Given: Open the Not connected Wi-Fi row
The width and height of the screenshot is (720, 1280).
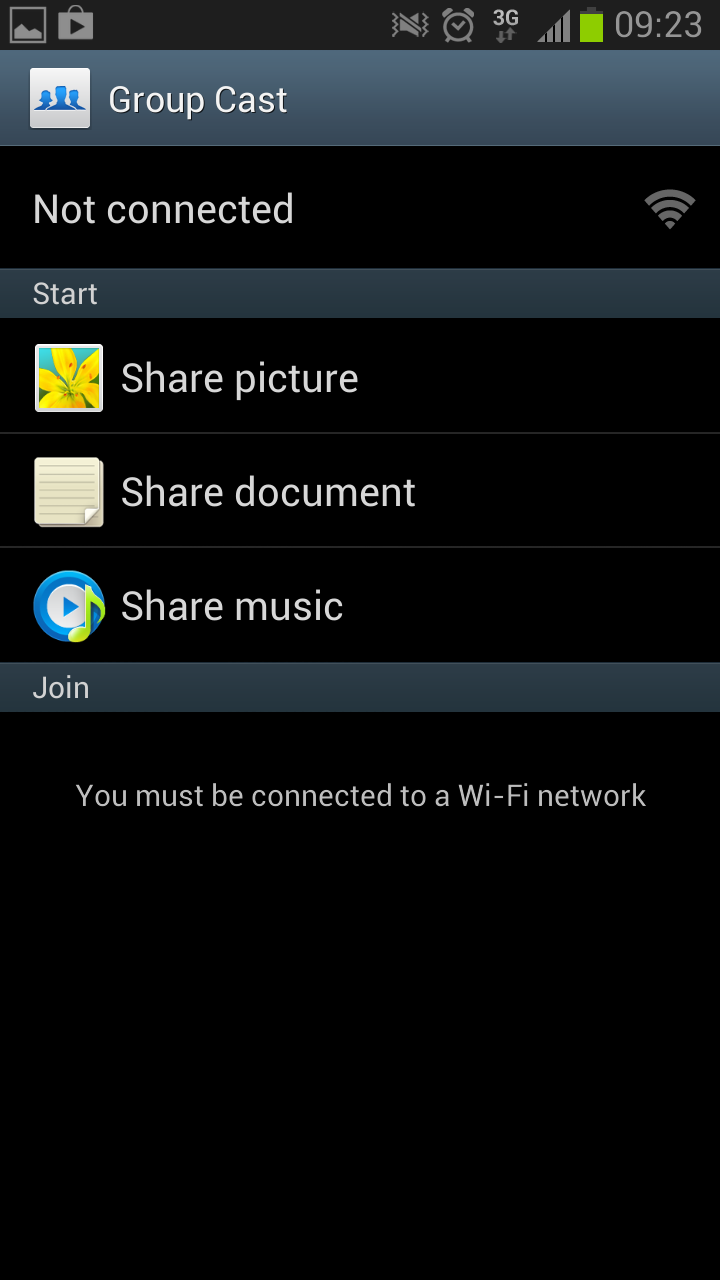Looking at the screenshot, I should 360,209.
